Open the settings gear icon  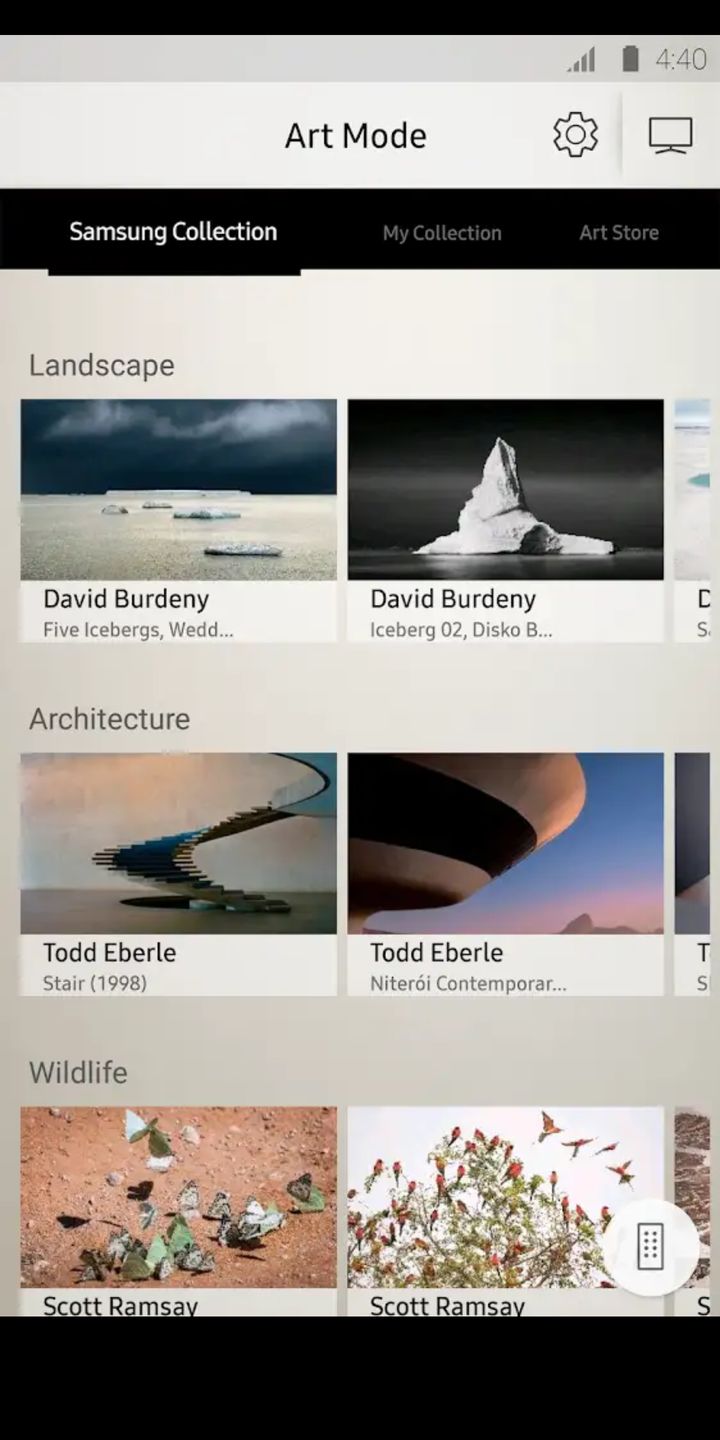pos(575,135)
